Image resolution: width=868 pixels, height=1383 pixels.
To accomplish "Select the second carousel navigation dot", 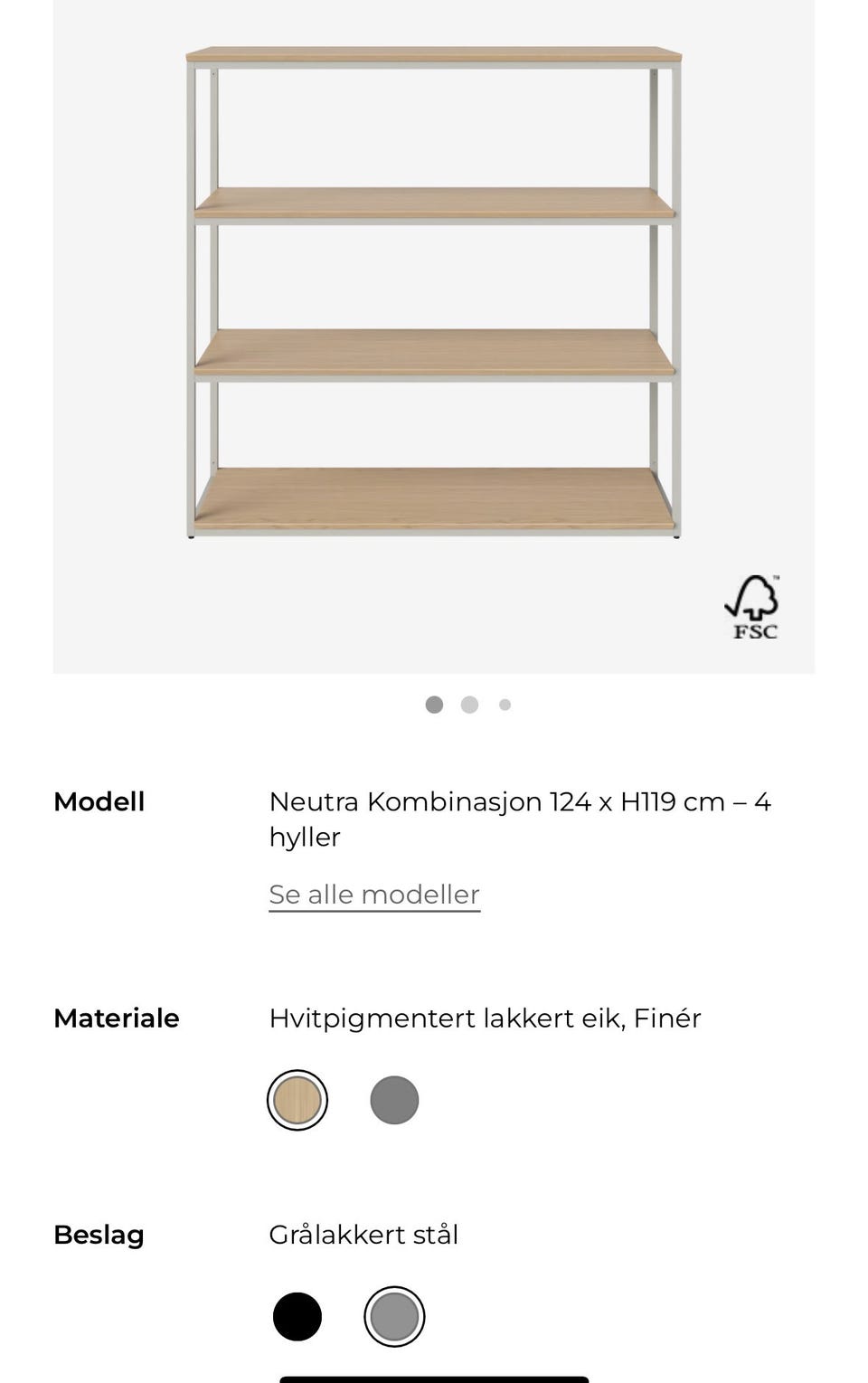I will coord(469,704).
